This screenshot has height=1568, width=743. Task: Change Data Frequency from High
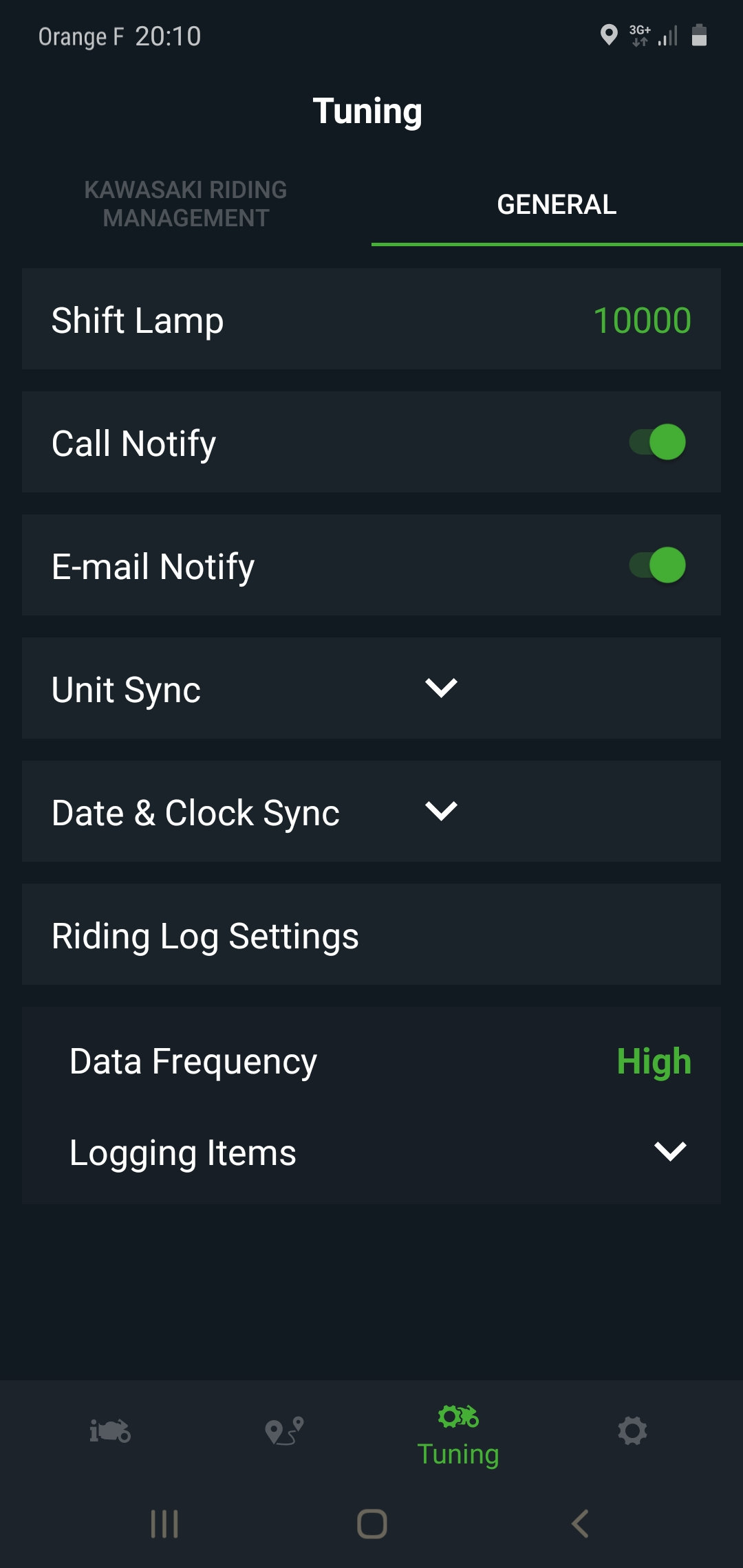point(654,1061)
